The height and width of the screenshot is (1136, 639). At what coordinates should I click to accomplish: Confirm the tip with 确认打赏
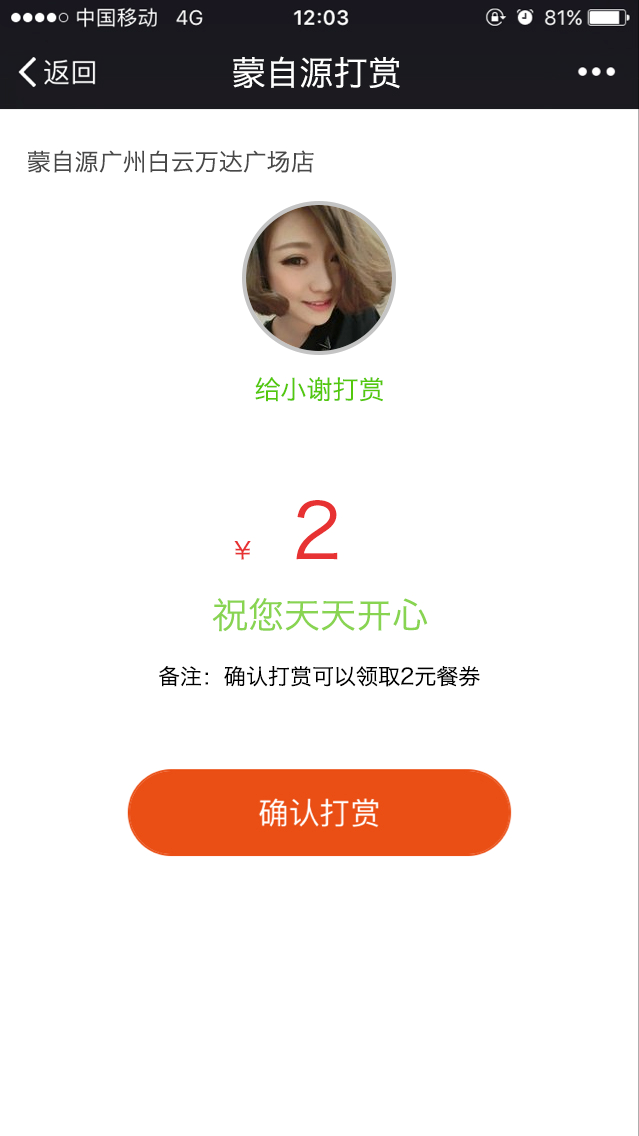click(319, 812)
